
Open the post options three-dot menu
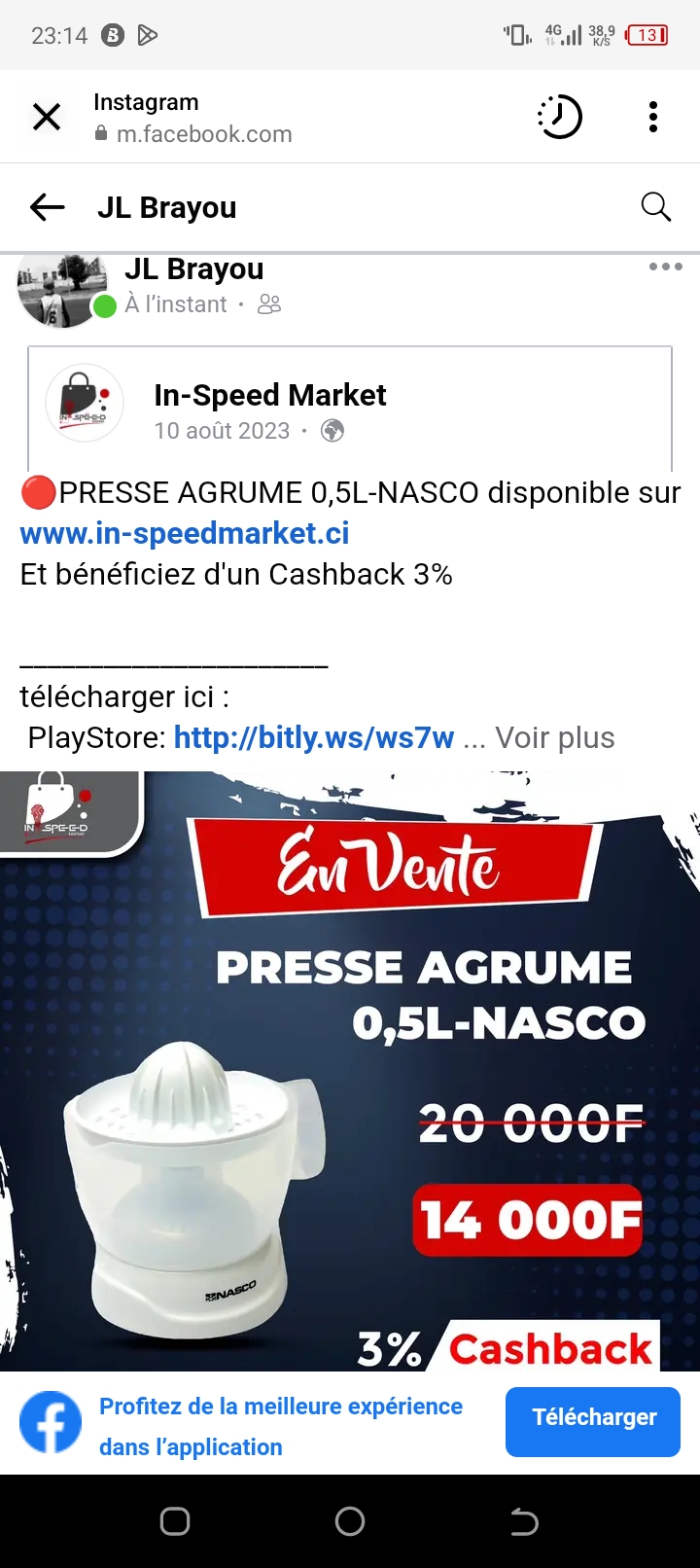click(666, 267)
